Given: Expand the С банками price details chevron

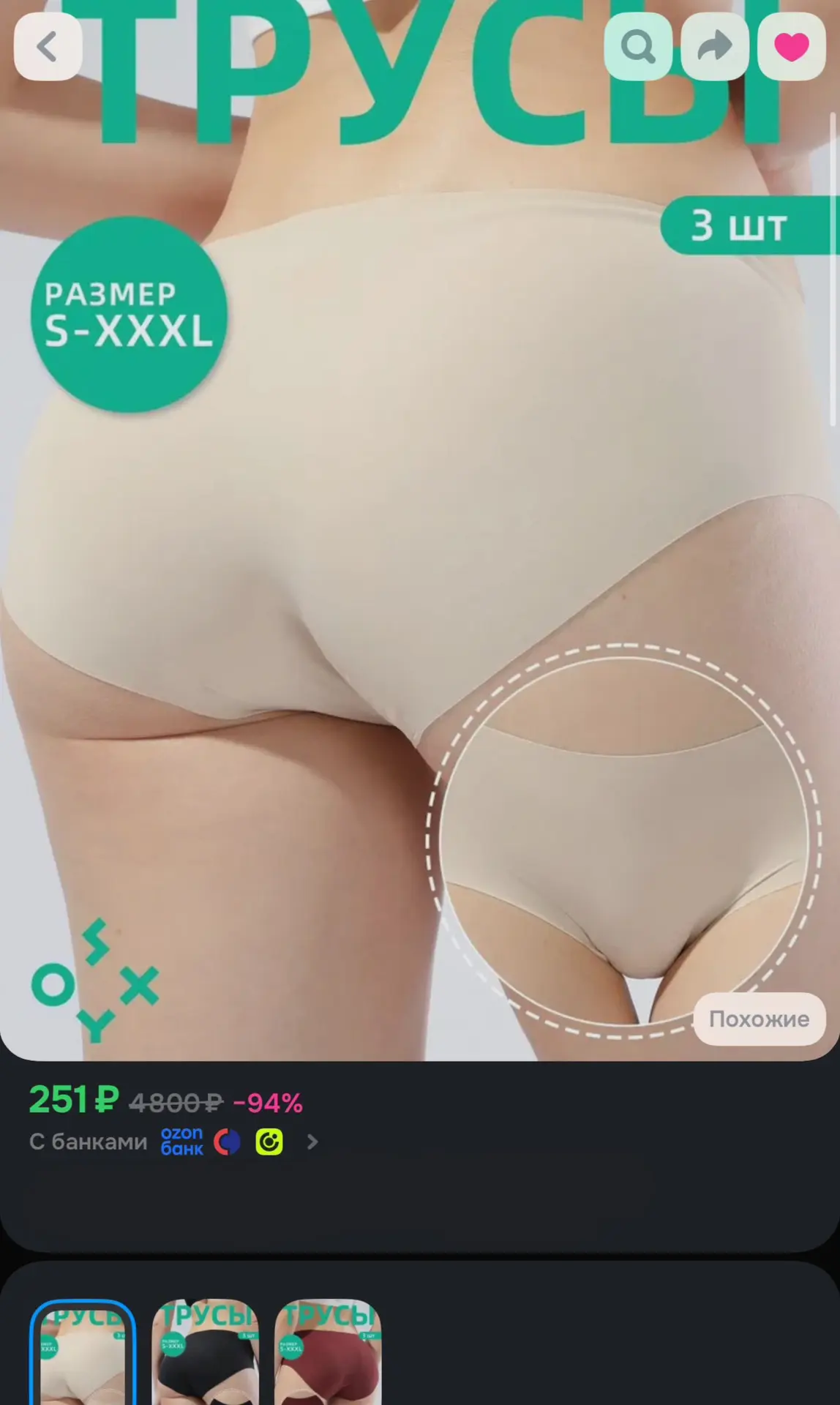Looking at the screenshot, I should click(312, 1142).
